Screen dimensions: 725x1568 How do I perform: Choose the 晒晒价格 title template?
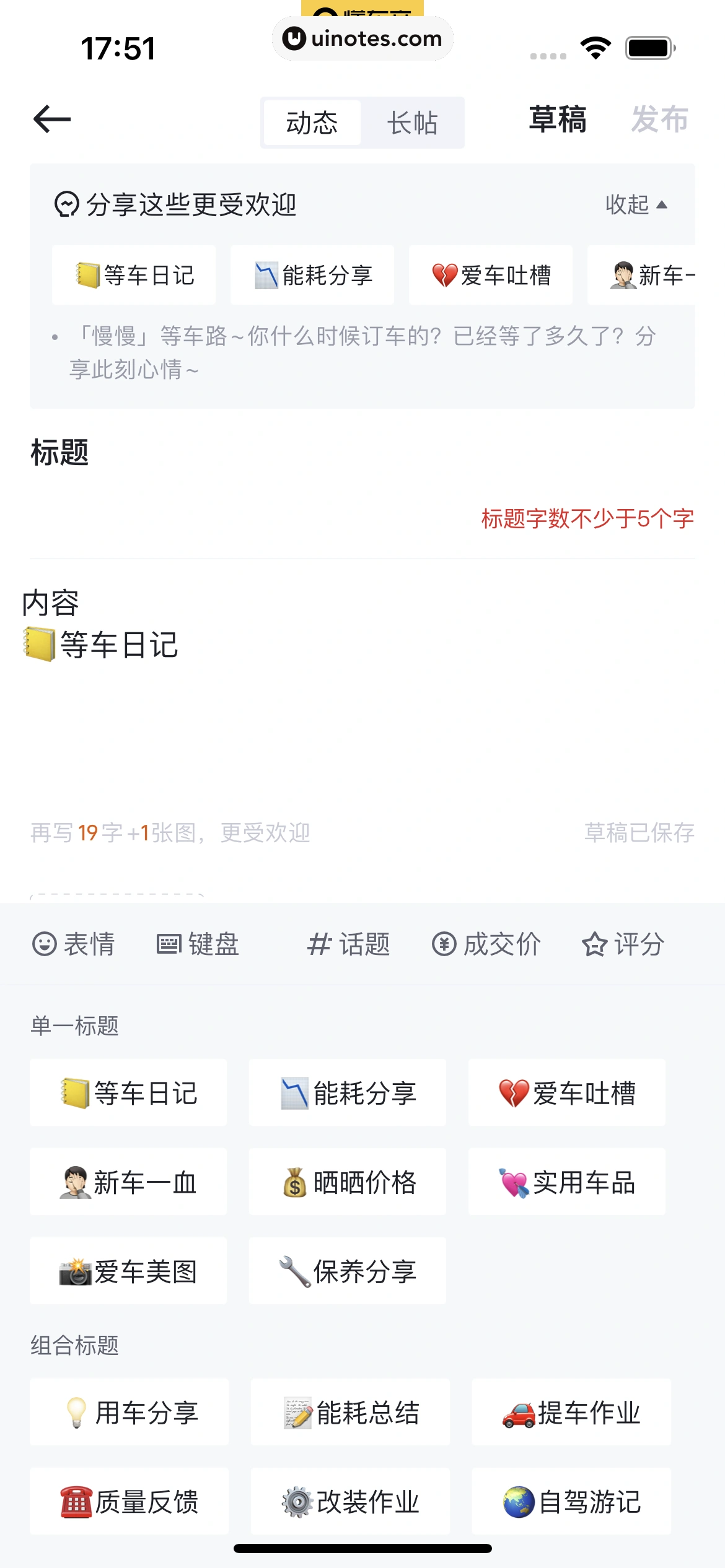[x=348, y=1182]
